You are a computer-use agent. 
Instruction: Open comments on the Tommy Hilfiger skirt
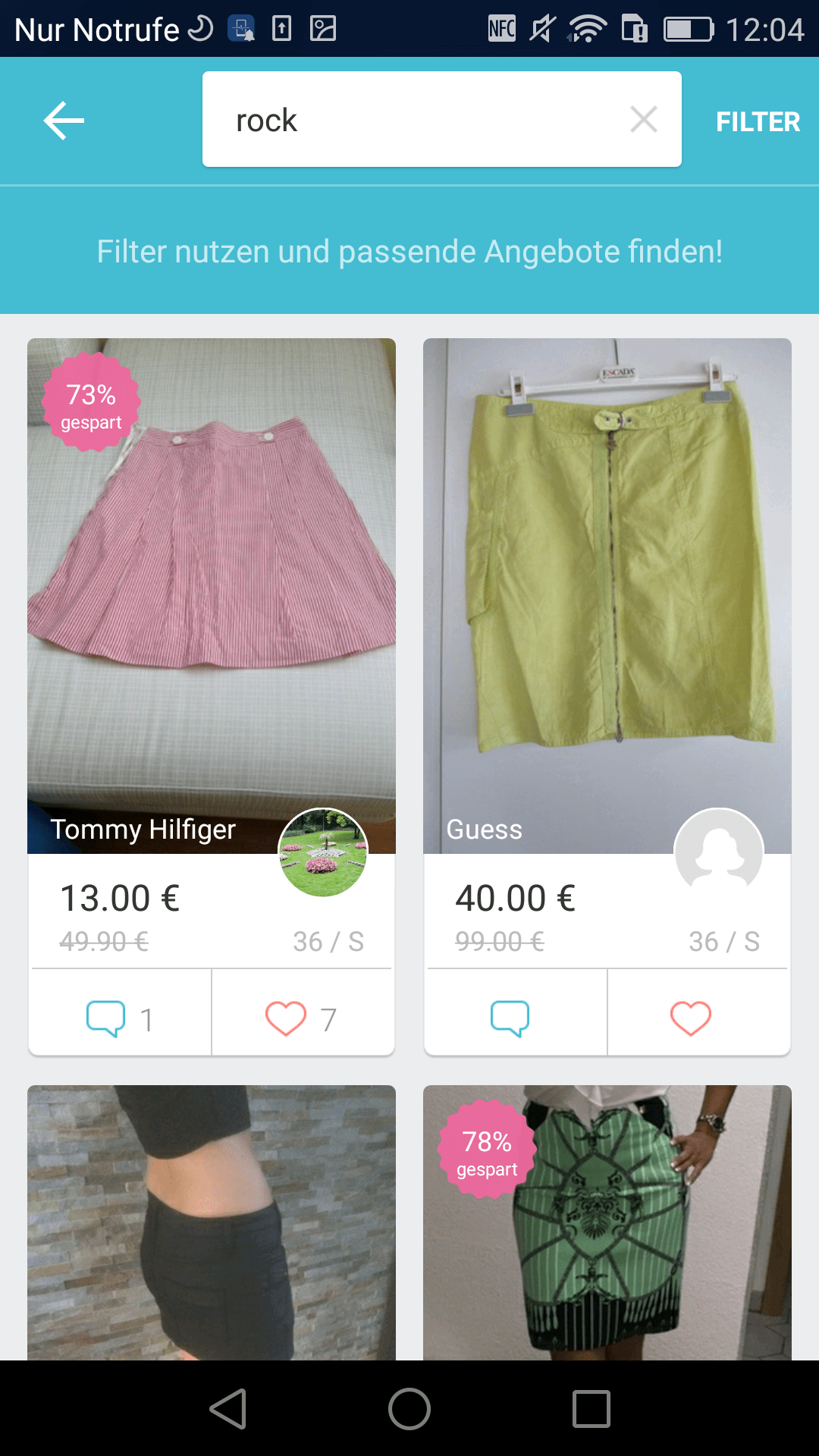pyautogui.click(x=120, y=1018)
